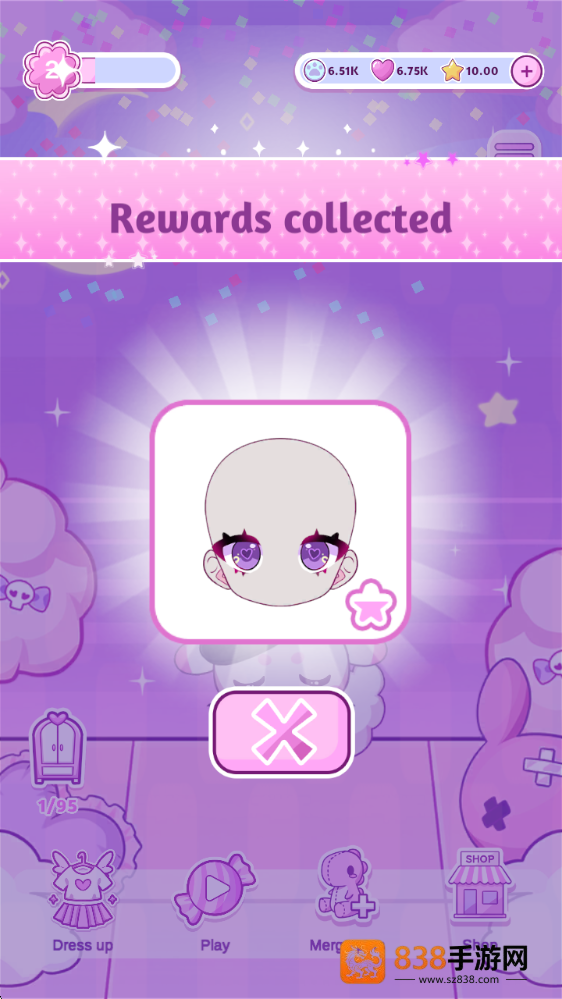The height and width of the screenshot is (999, 562).
Task: Open the hamburger menu button
Action: [514, 146]
